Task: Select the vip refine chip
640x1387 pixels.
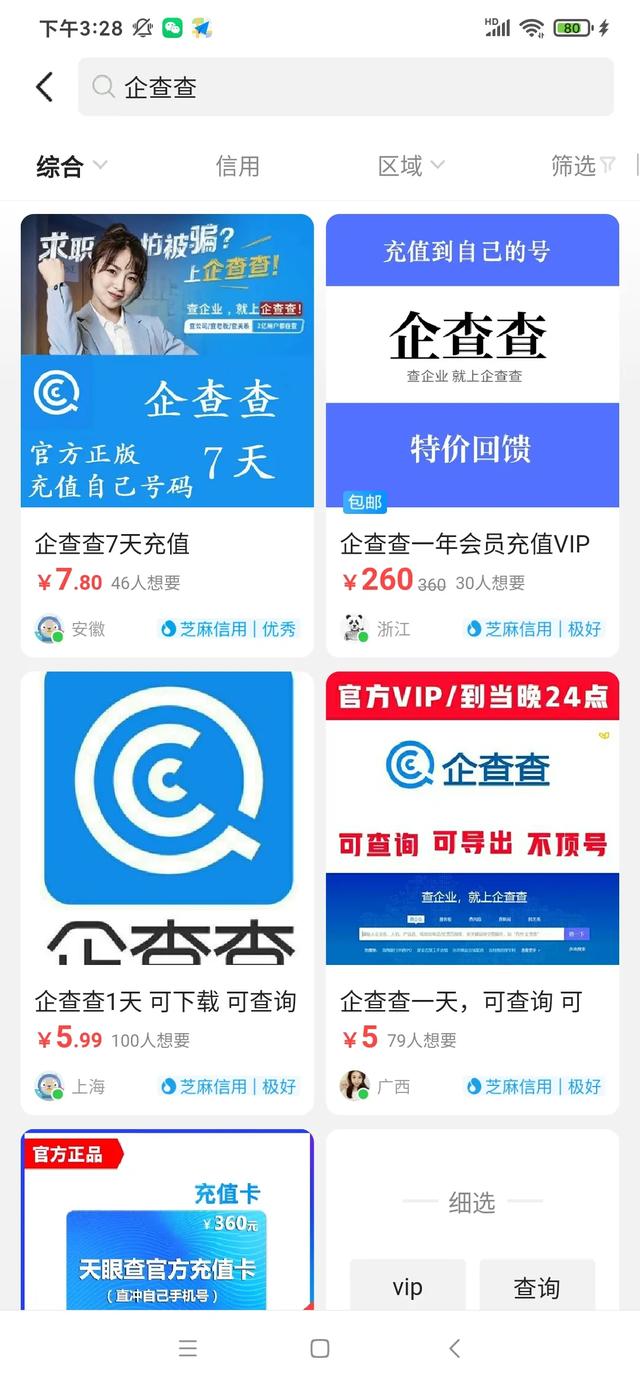Action: click(x=407, y=1287)
